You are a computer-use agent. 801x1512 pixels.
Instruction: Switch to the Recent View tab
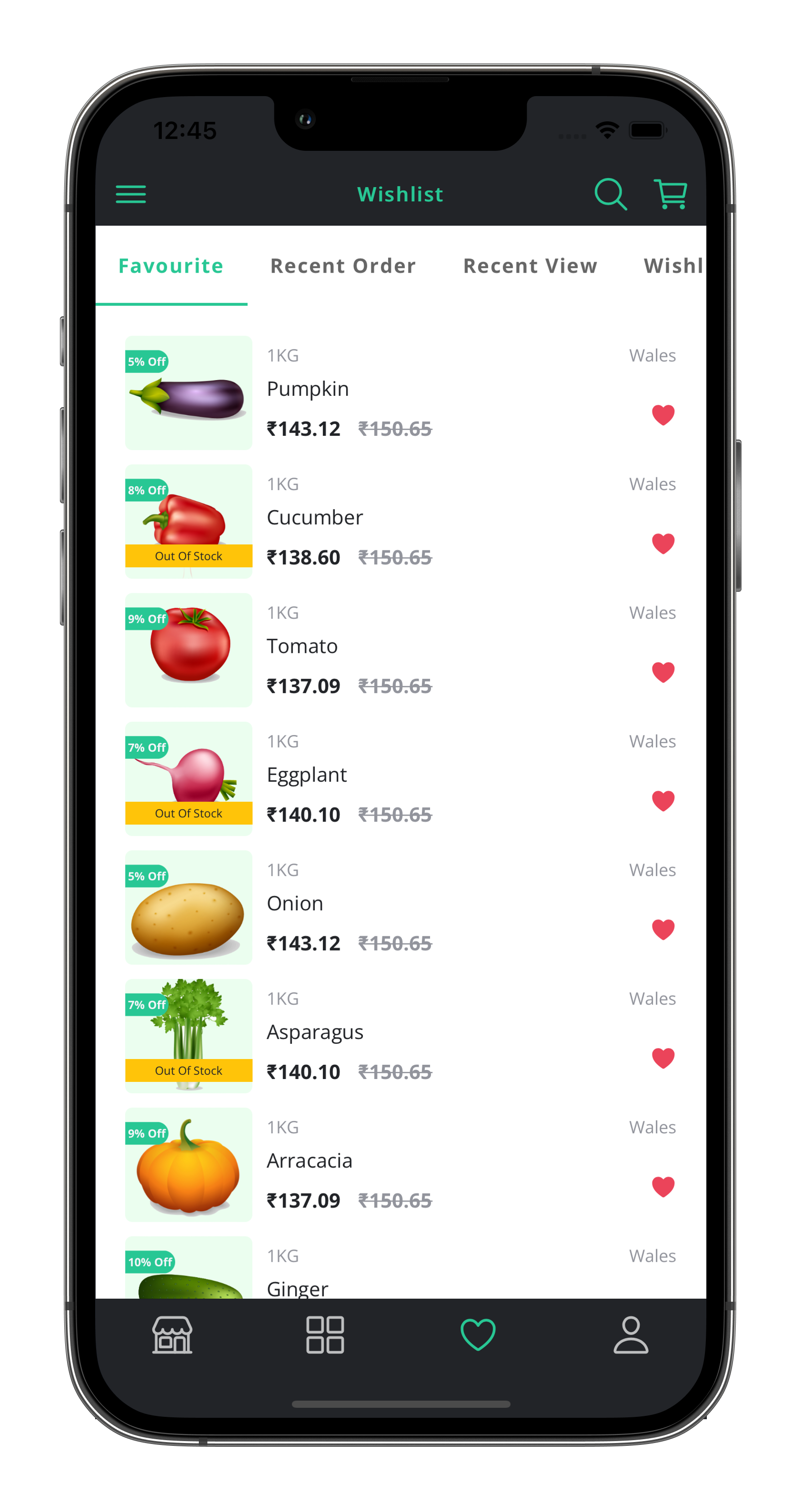530,266
